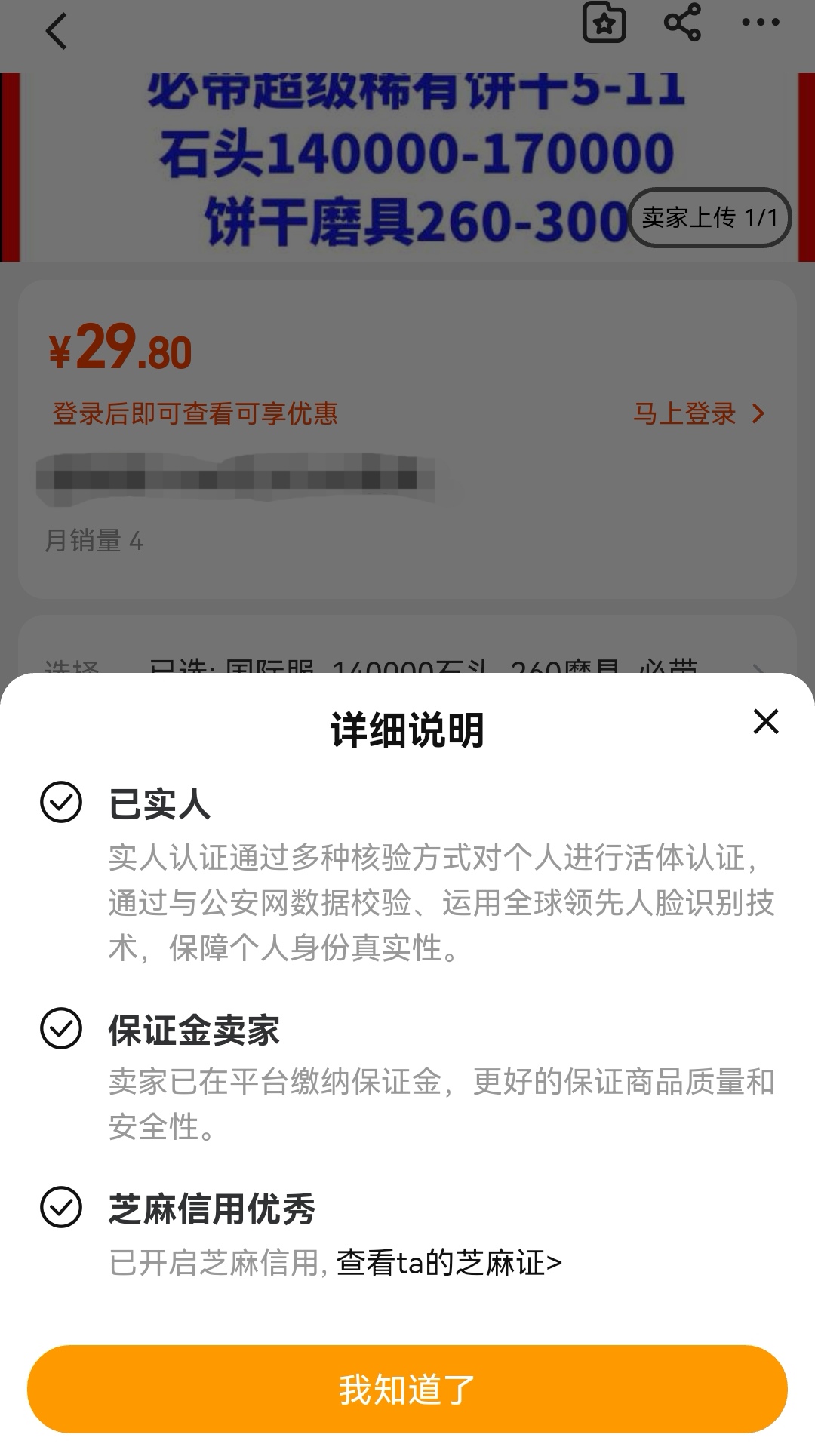Share this product listing

tap(682, 23)
